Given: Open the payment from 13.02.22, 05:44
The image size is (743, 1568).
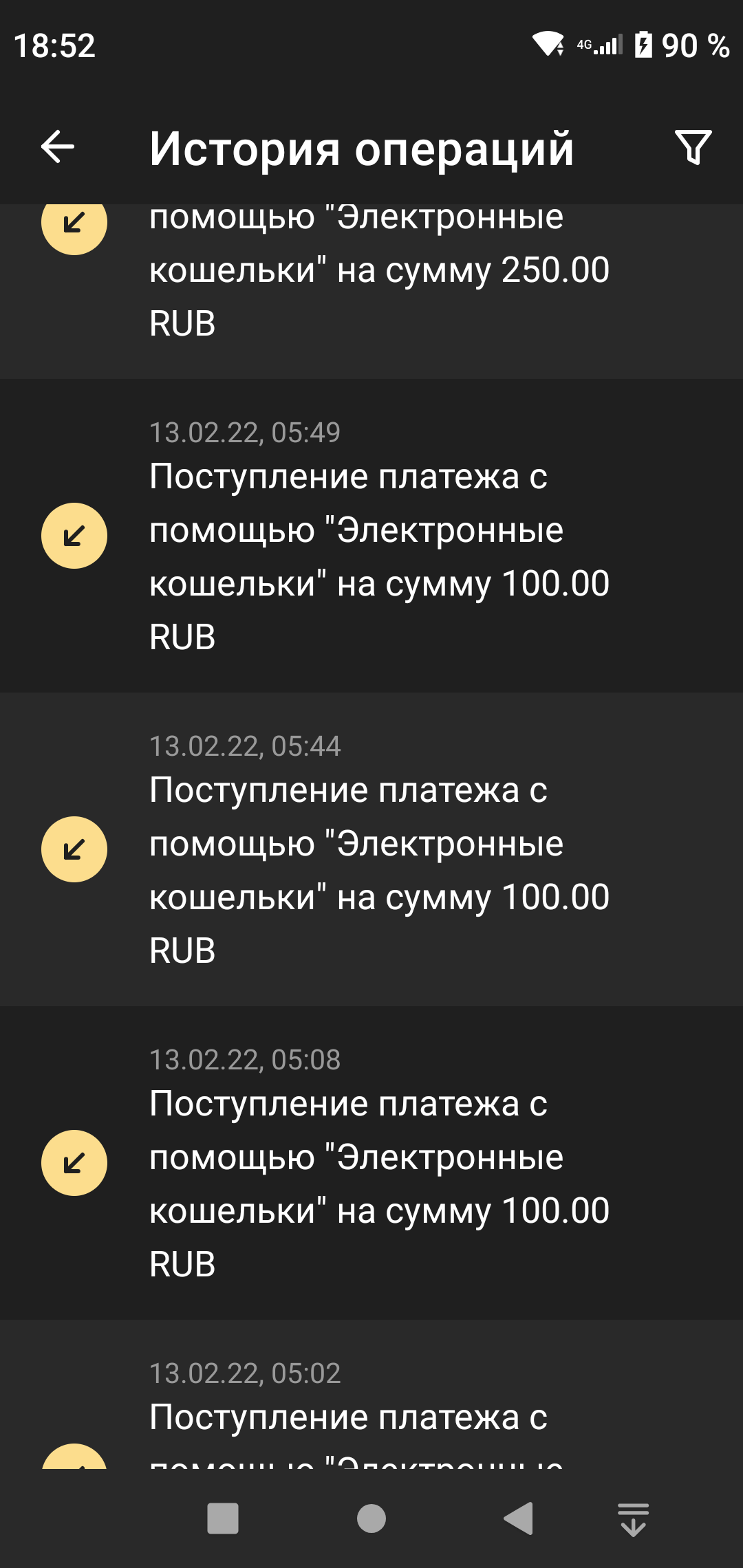Looking at the screenshot, I should [x=371, y=849].
